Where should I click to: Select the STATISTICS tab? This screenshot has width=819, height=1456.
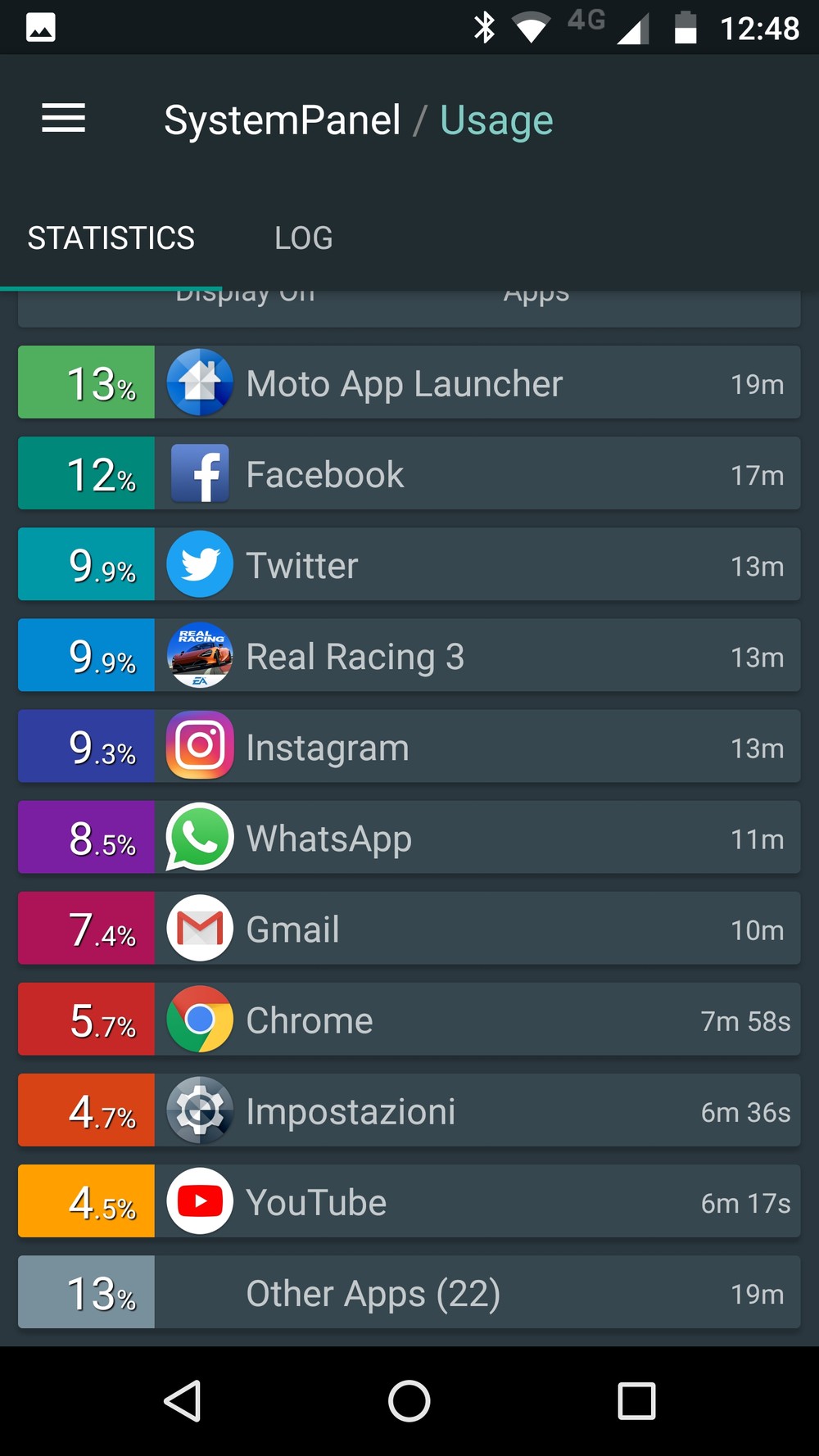coord(111,238)
